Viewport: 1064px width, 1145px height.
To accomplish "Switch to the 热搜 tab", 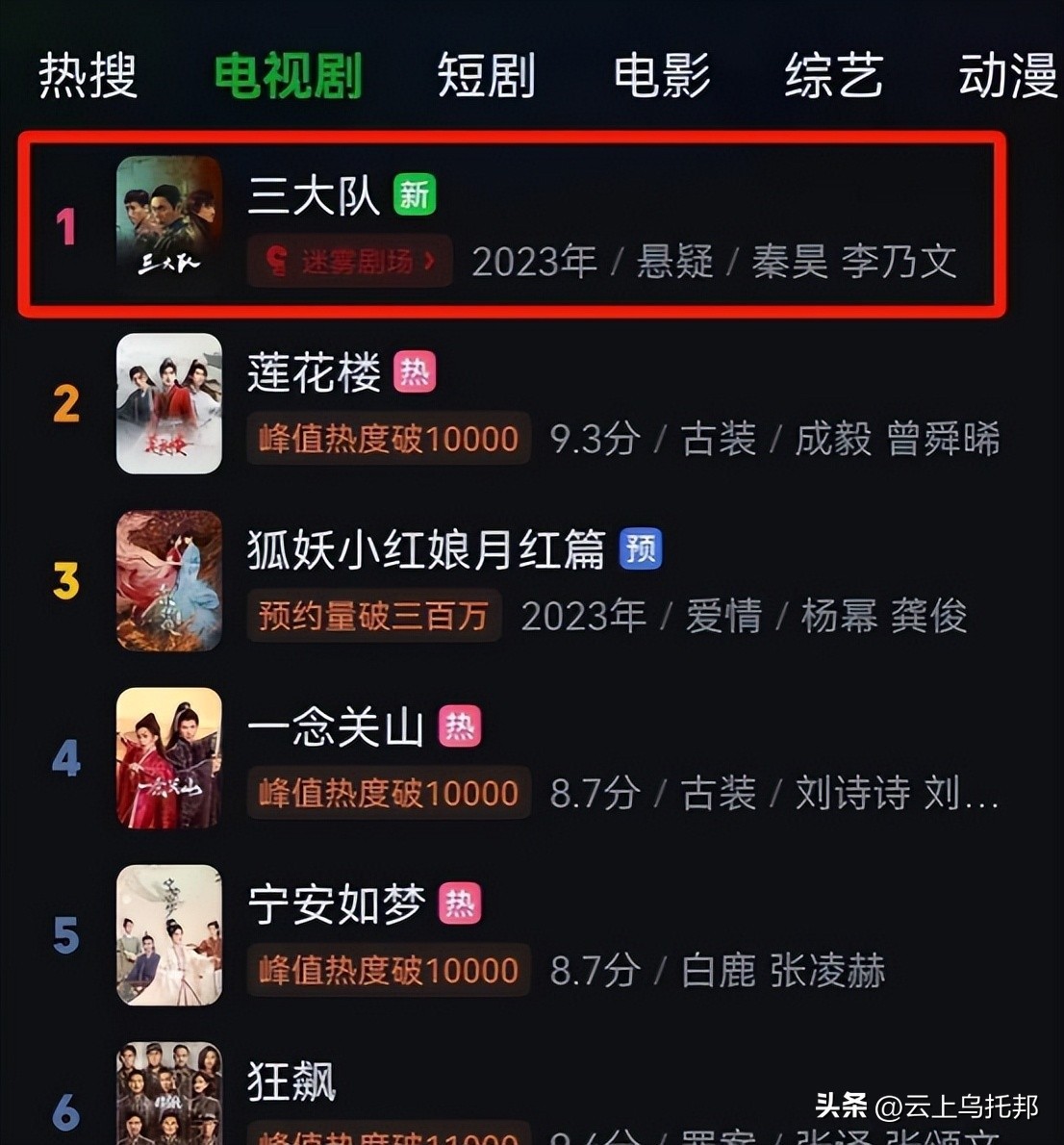I will point(87,76).
